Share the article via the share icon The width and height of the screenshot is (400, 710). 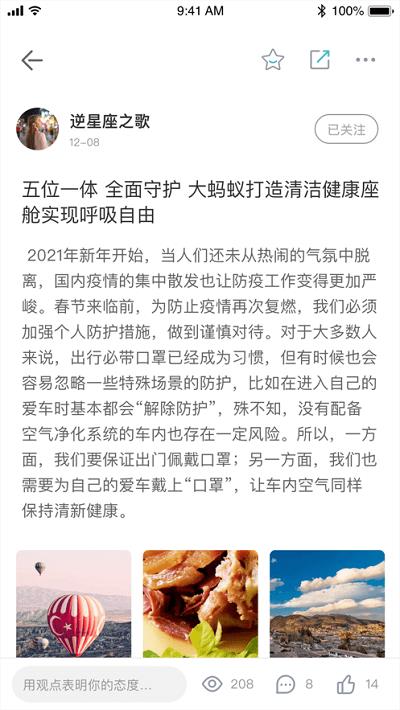tap(320, 59)
